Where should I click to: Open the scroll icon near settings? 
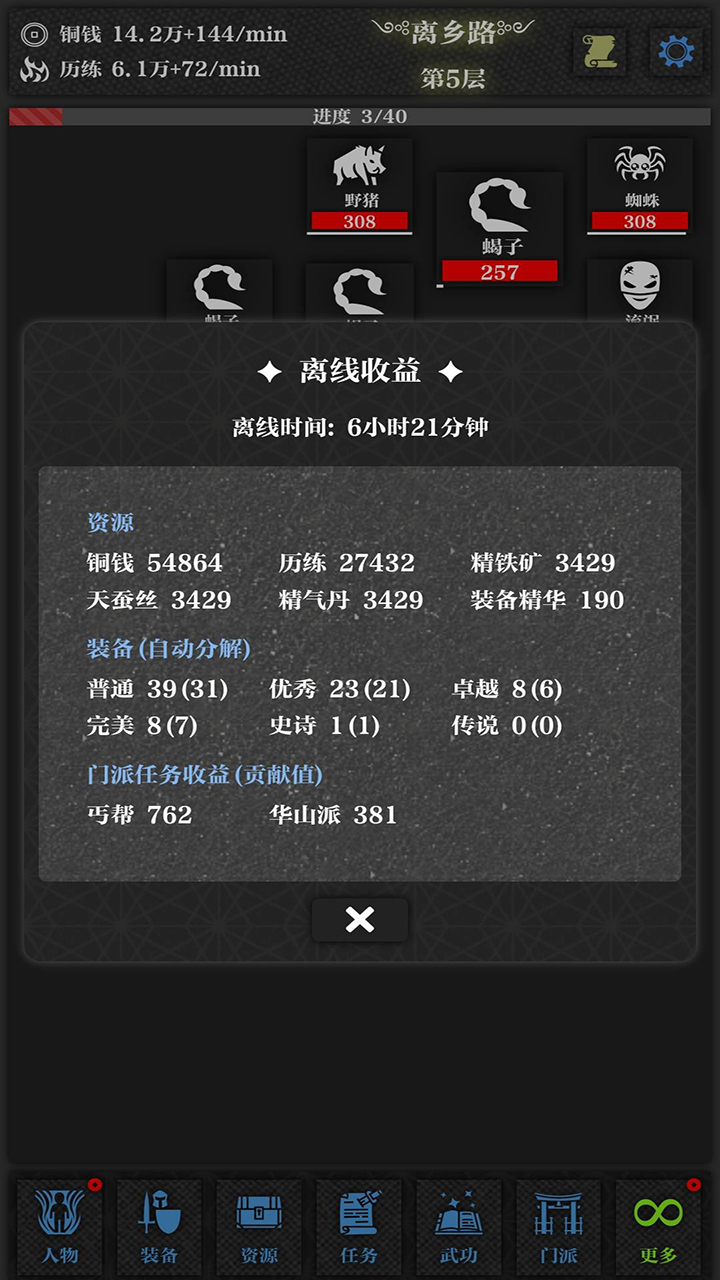pyautogui.click(x=597, y=51)
